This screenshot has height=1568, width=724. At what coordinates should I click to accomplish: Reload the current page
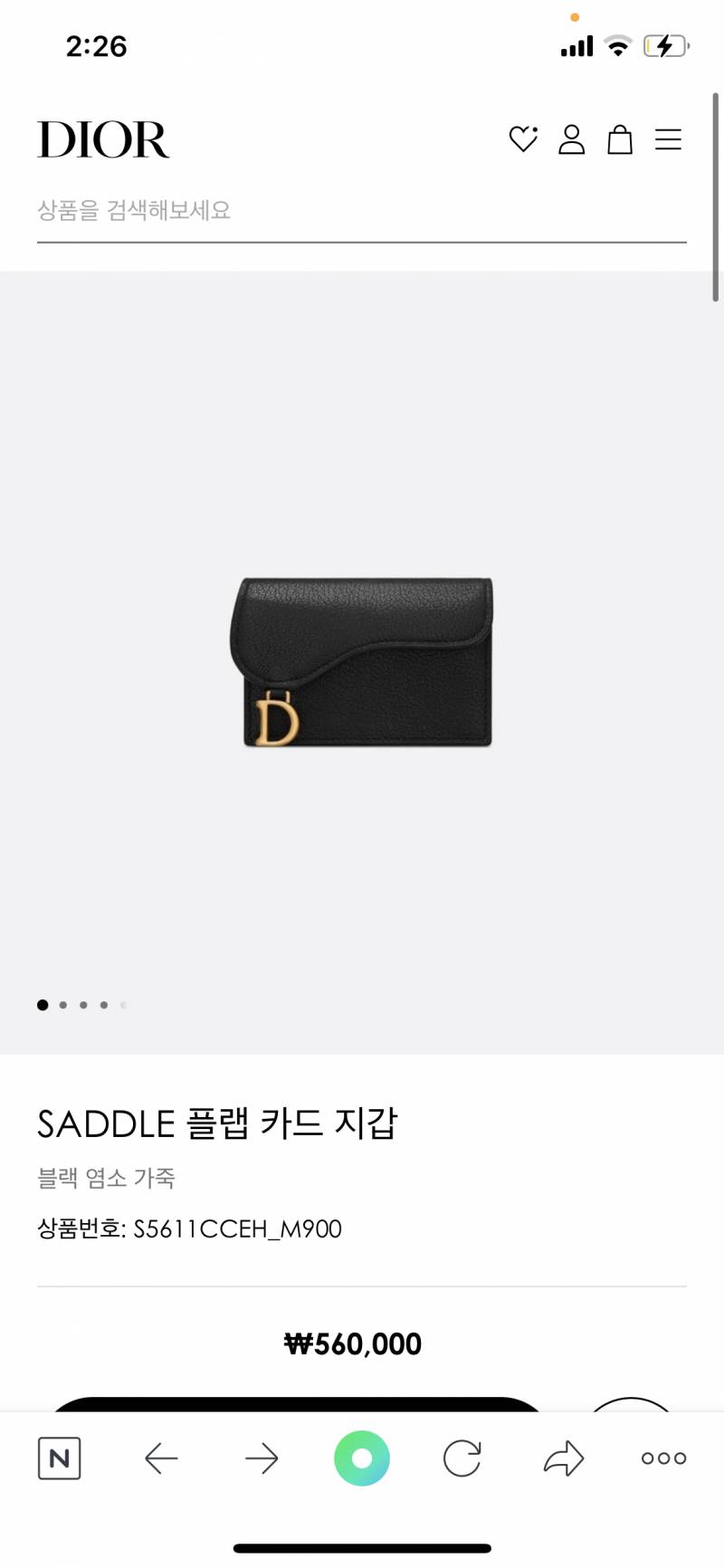(462, 1458)
